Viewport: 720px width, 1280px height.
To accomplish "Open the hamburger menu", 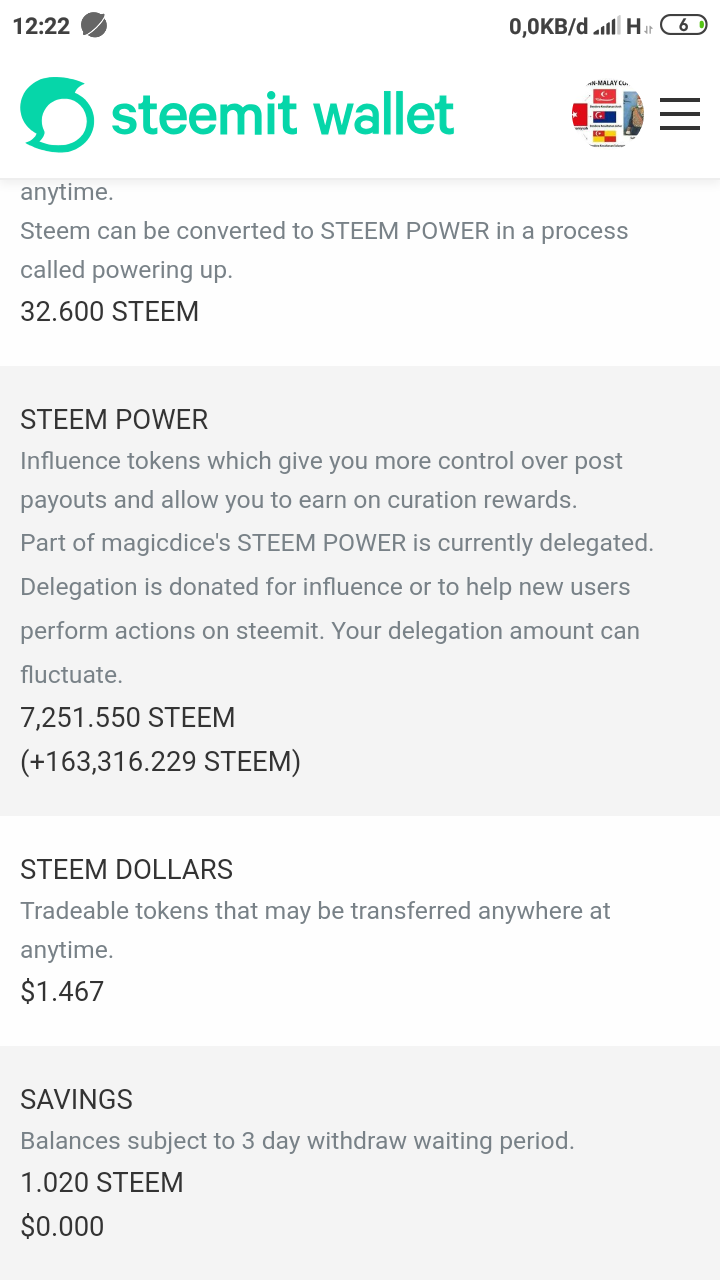I will coord(680,115).
